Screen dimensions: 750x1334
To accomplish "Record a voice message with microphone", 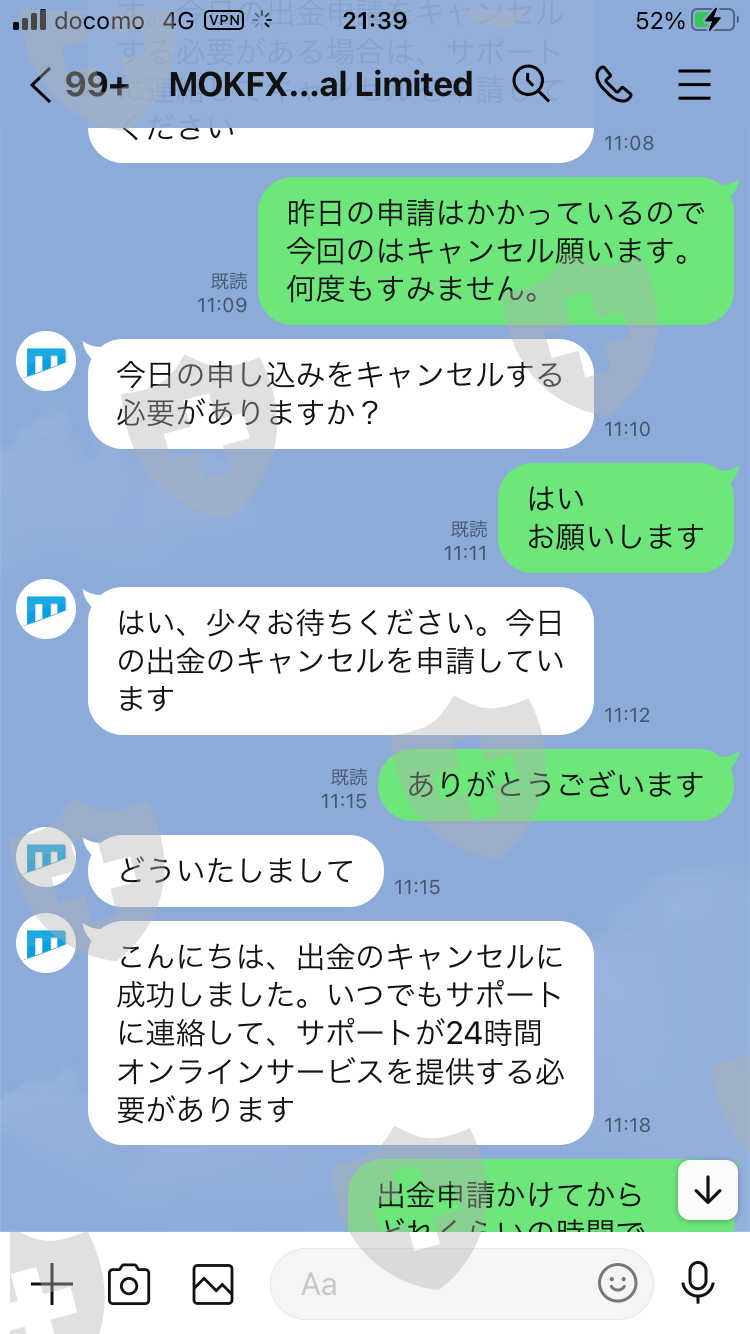I will pyautogui.click(x=697, y=1283).
